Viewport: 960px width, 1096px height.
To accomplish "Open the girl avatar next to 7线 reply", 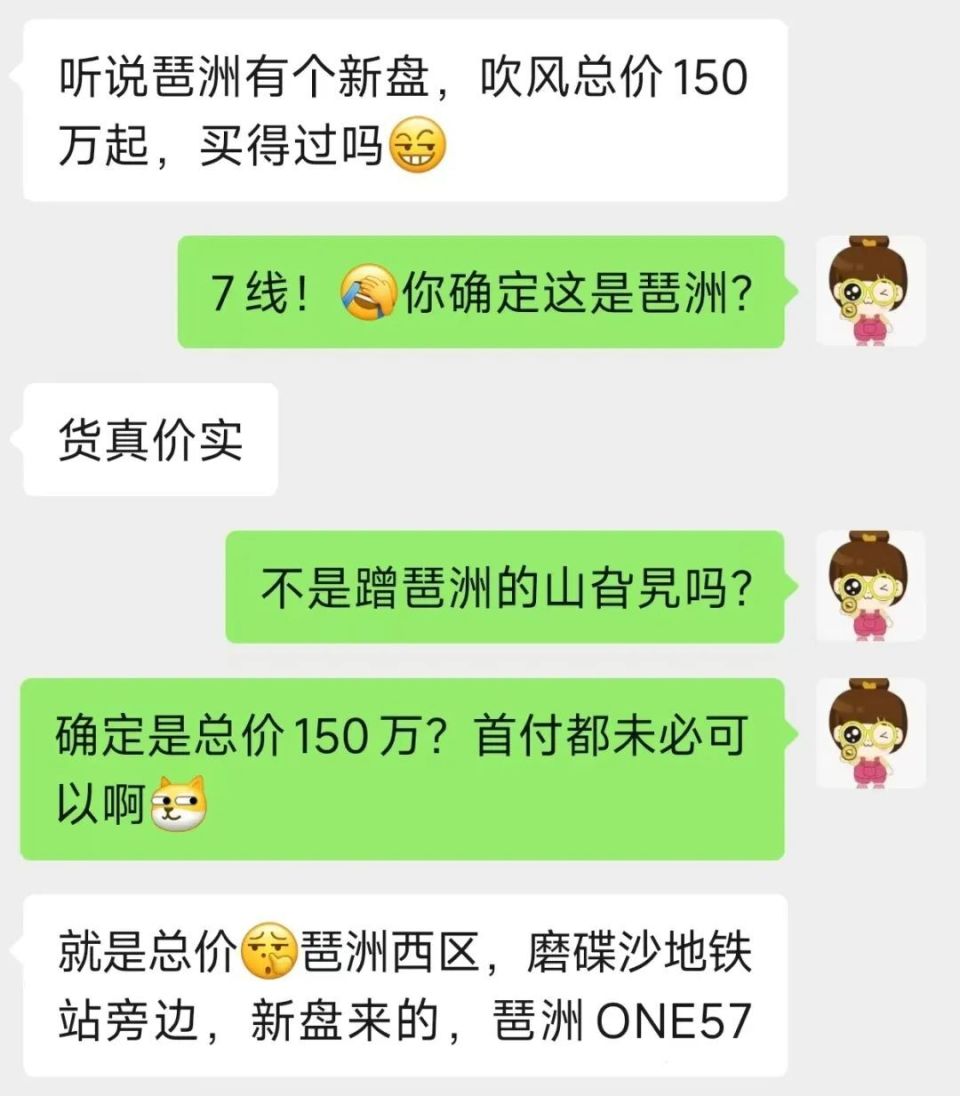I will (869, 291).
